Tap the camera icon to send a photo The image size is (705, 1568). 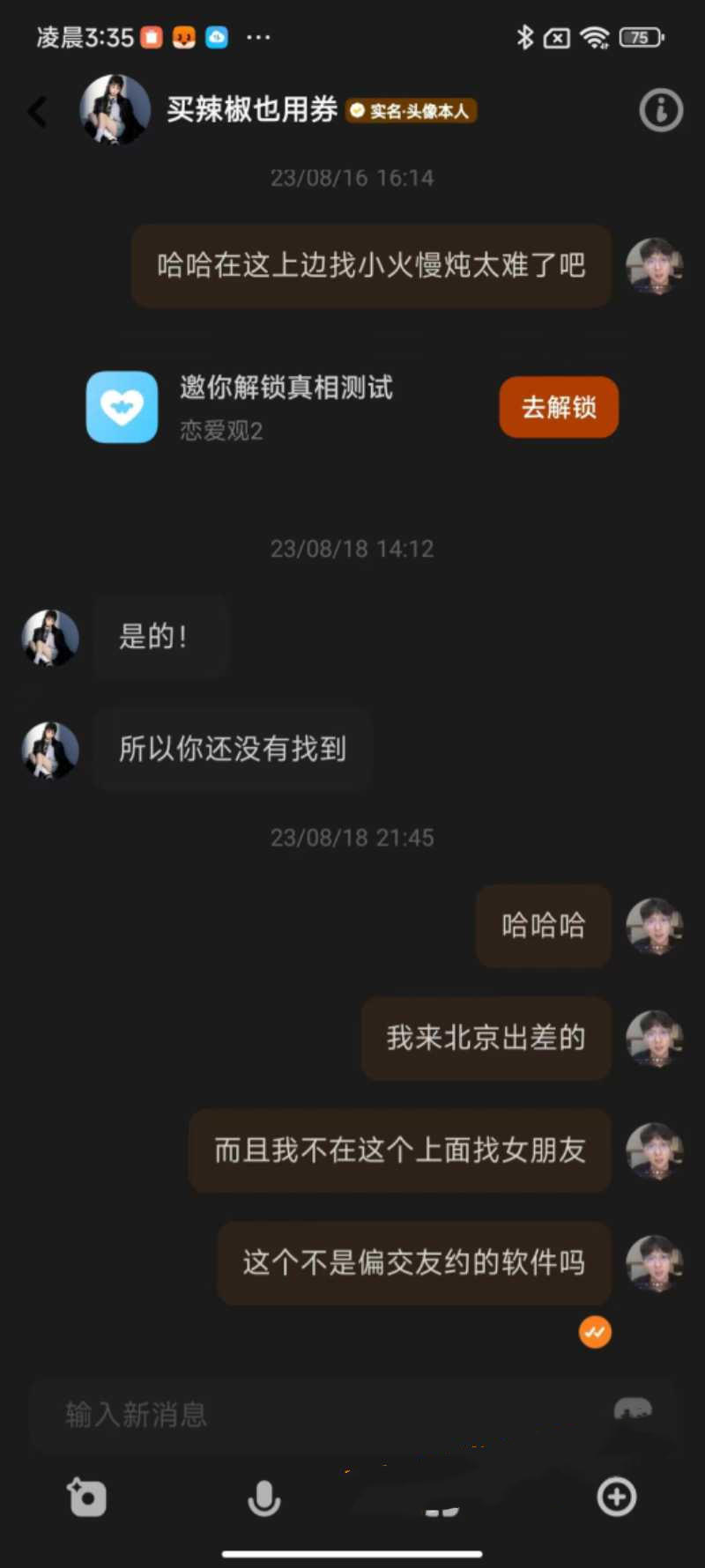pos(85,1497)
